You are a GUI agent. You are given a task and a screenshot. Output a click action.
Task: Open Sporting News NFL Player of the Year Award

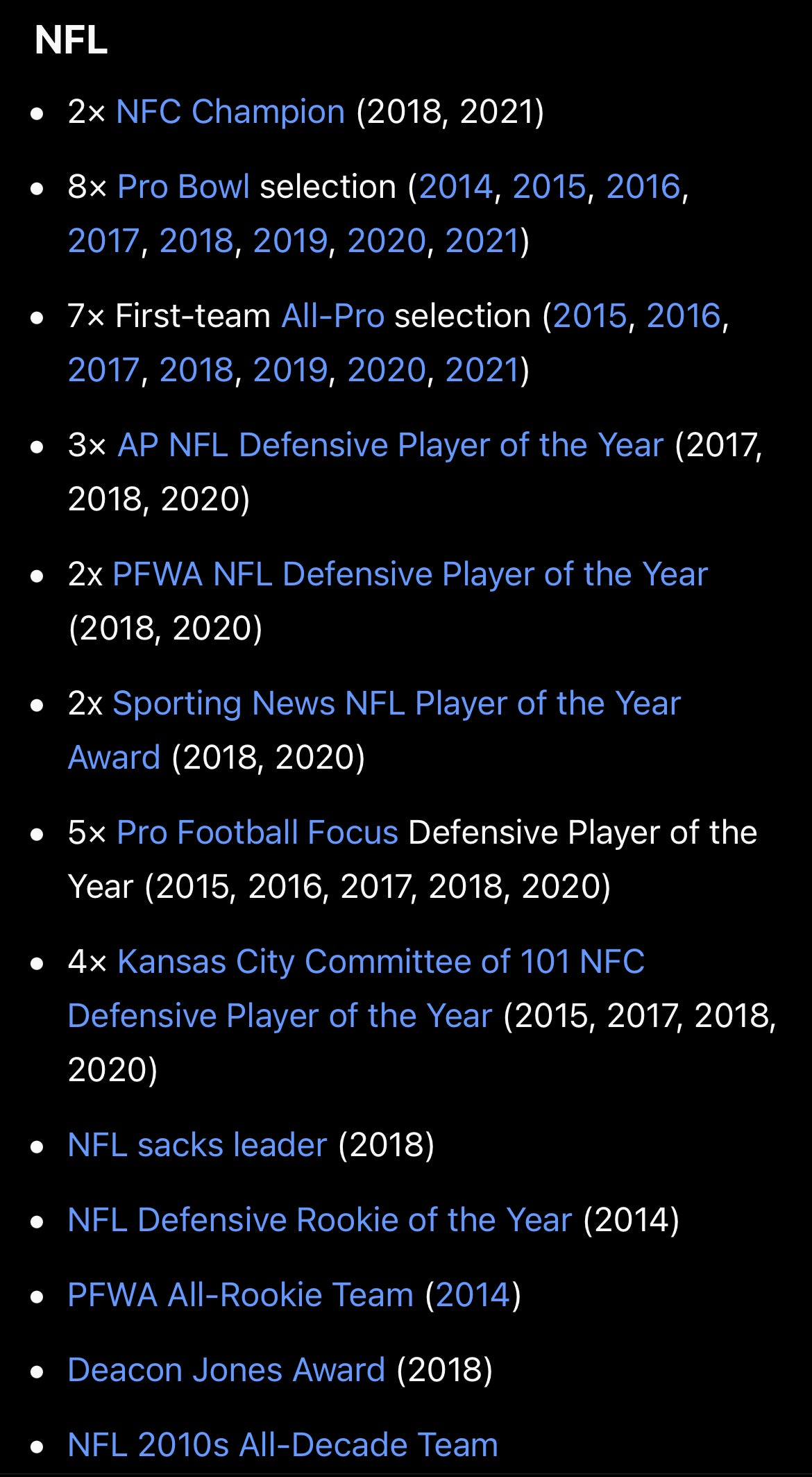tap(396, 703)
